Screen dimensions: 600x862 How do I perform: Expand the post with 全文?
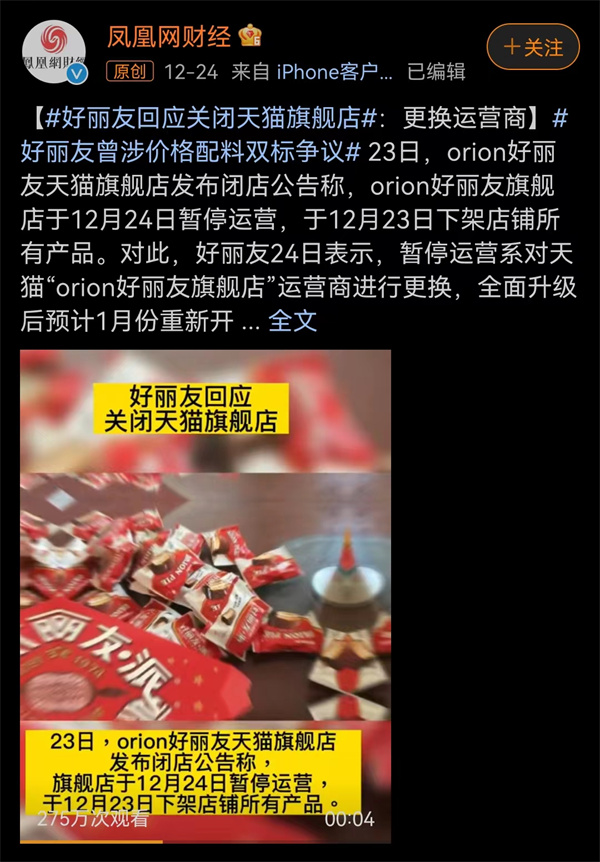[x=292, y=320]
